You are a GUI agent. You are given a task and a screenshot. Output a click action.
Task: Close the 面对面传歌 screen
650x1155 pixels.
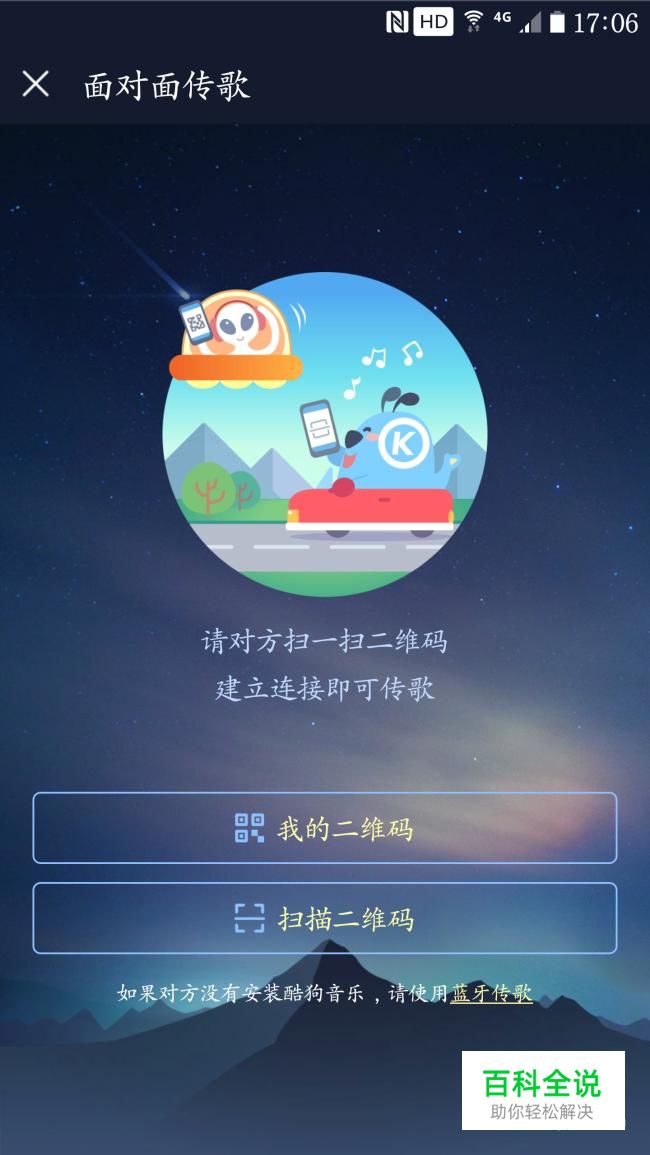(35, 84)
